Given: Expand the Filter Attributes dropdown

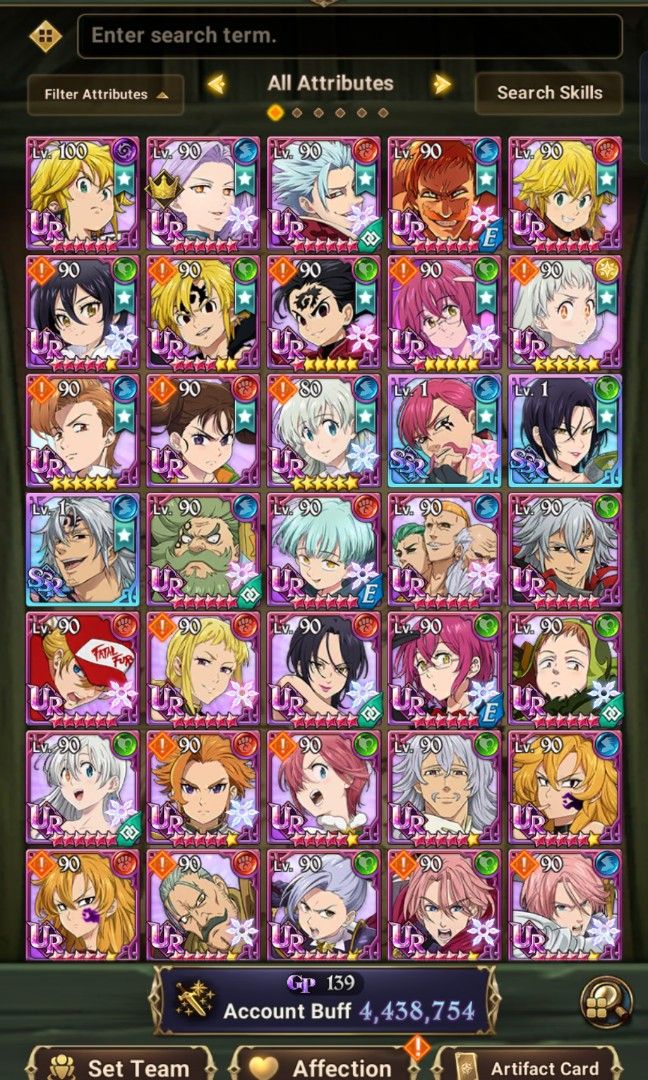Looking at the screenshot, I should point(105,94).
